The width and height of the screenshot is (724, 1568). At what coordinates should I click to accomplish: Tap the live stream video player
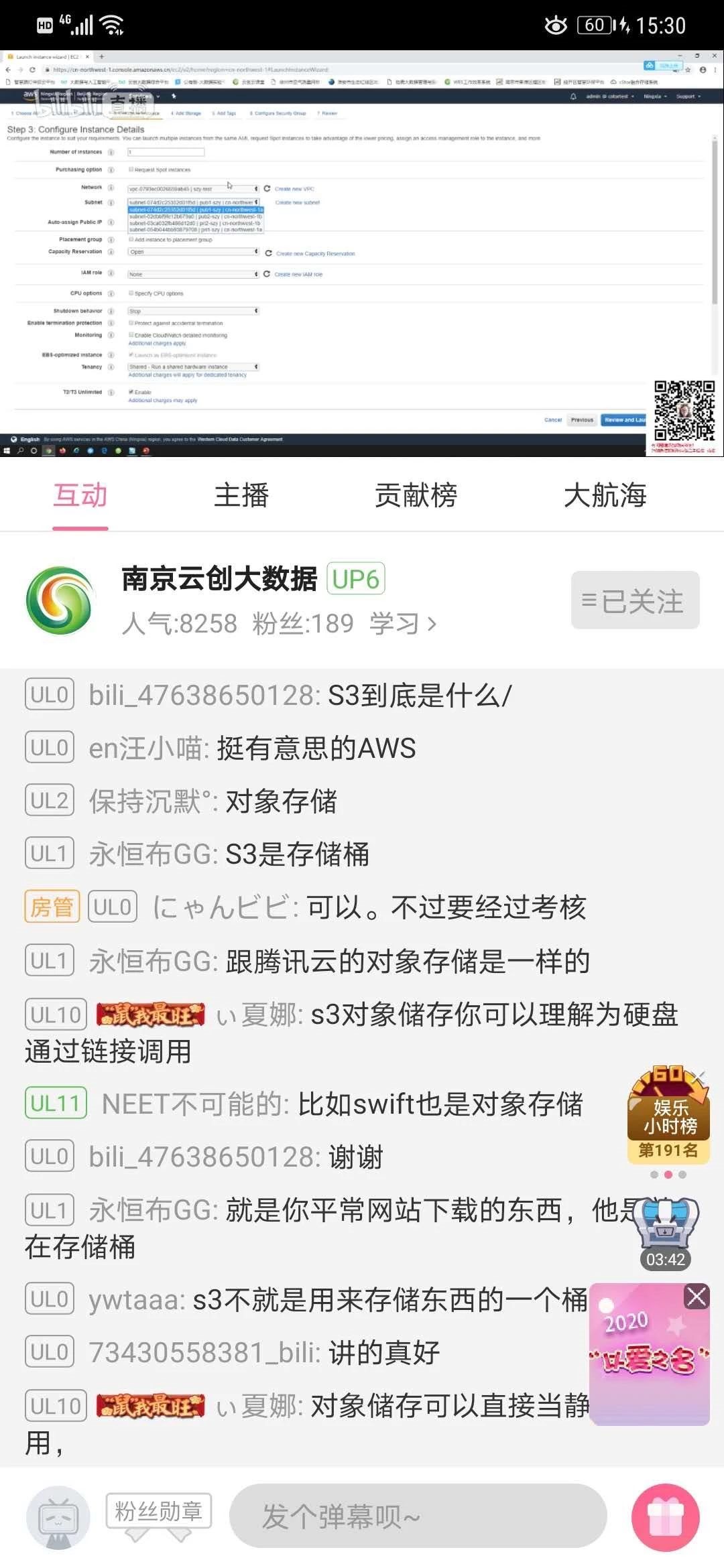362,253
